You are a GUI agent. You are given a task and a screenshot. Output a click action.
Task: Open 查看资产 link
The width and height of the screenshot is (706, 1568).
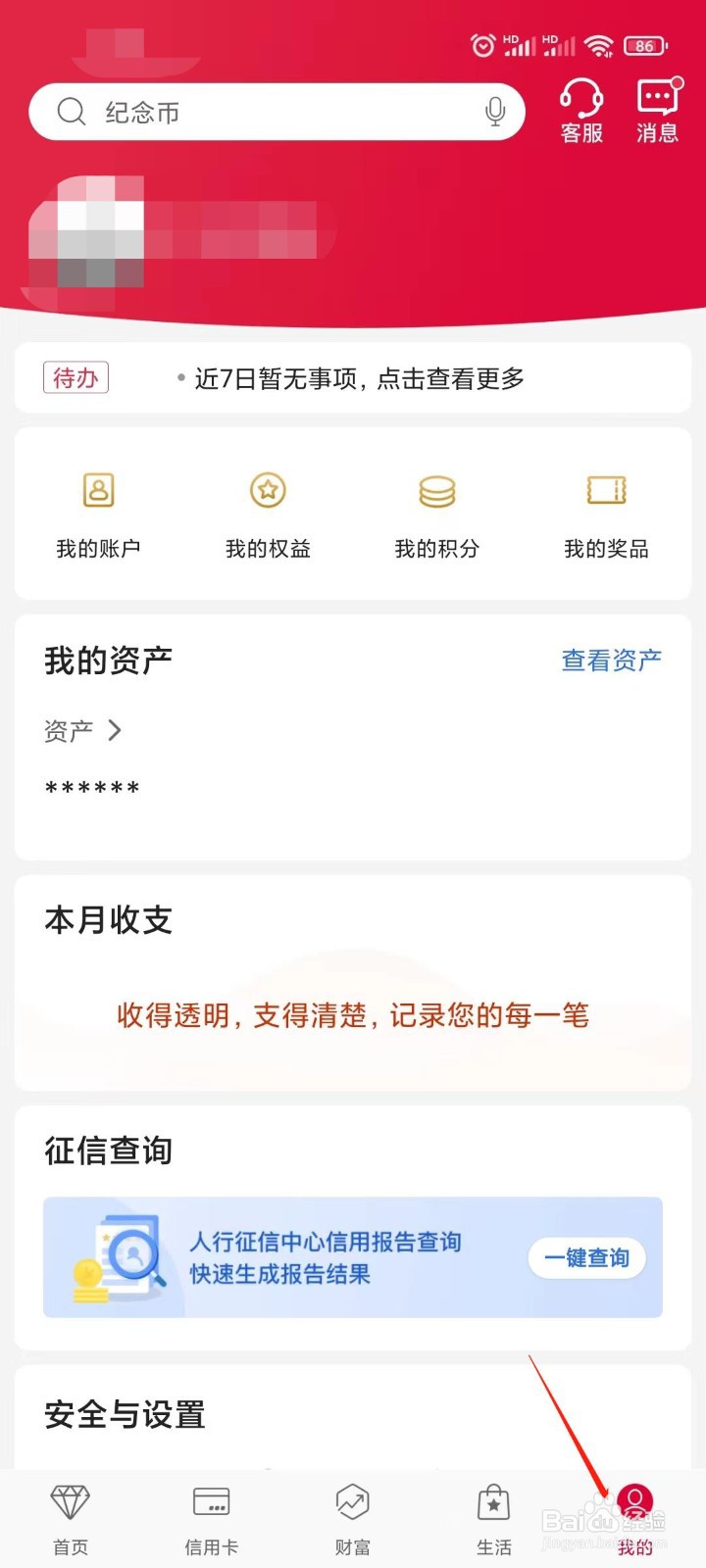(x=611, y=660)
